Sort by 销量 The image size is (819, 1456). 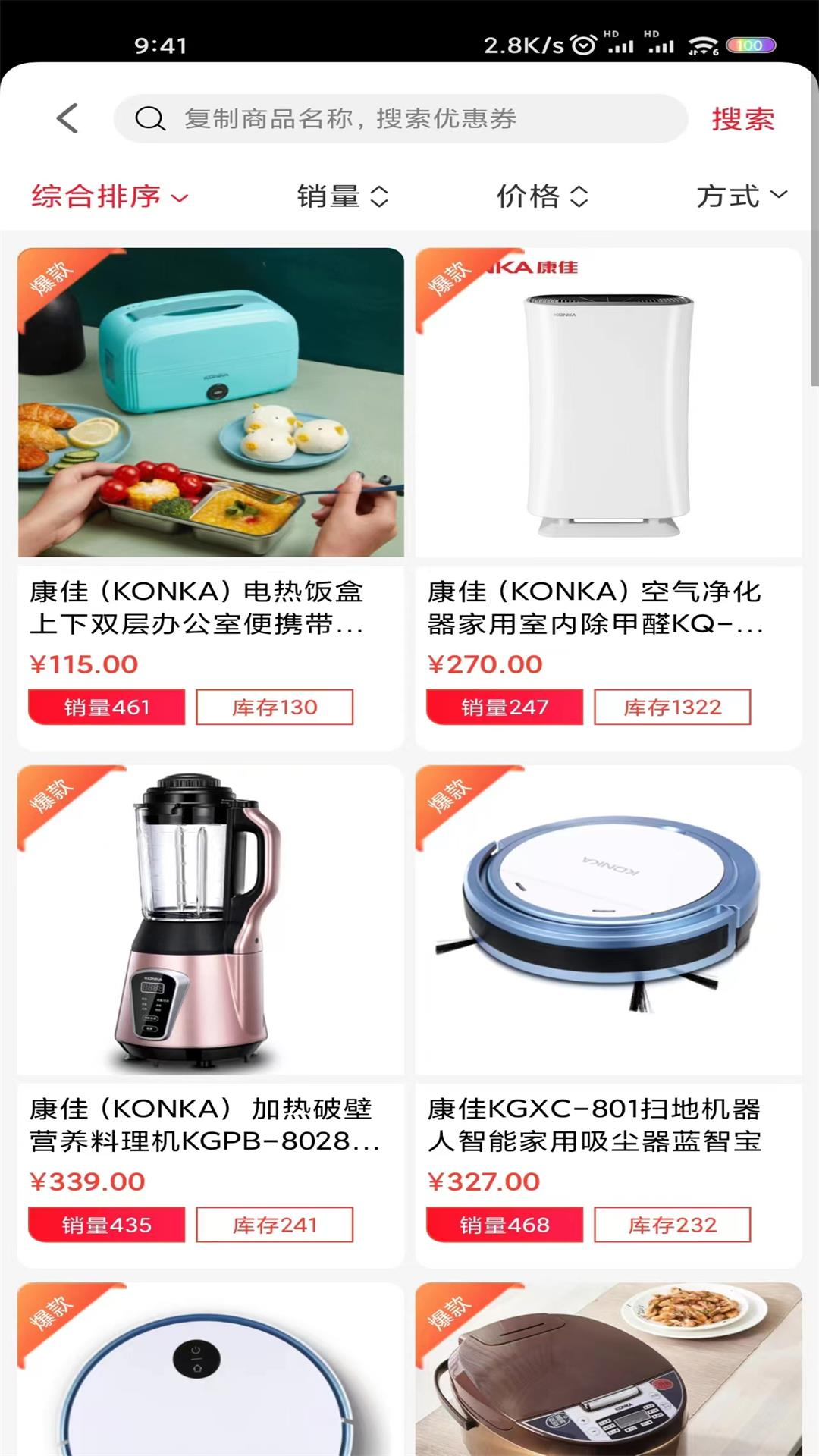pyautogui.click(x=343, y=196)
